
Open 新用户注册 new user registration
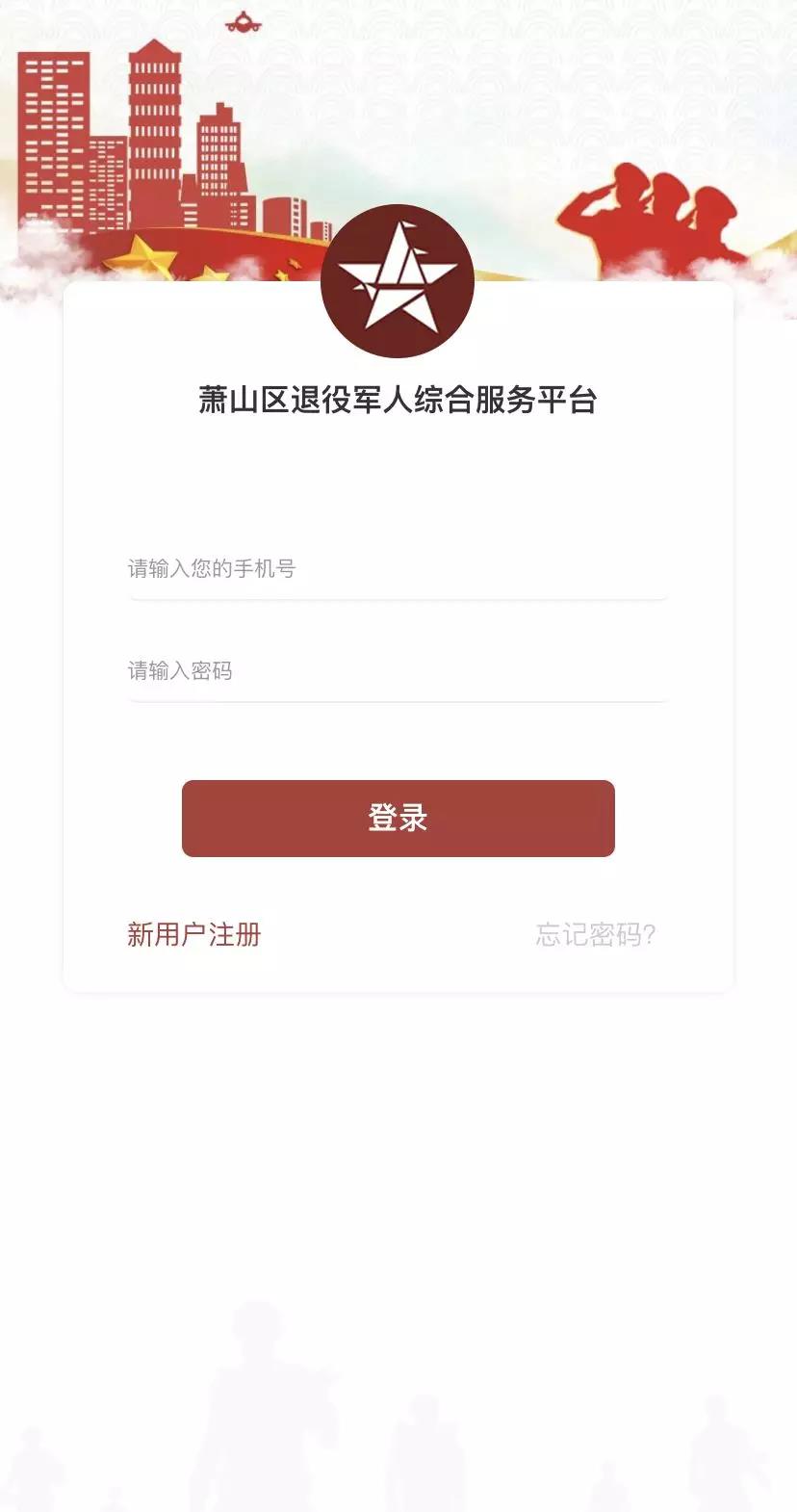coord(193,934)
